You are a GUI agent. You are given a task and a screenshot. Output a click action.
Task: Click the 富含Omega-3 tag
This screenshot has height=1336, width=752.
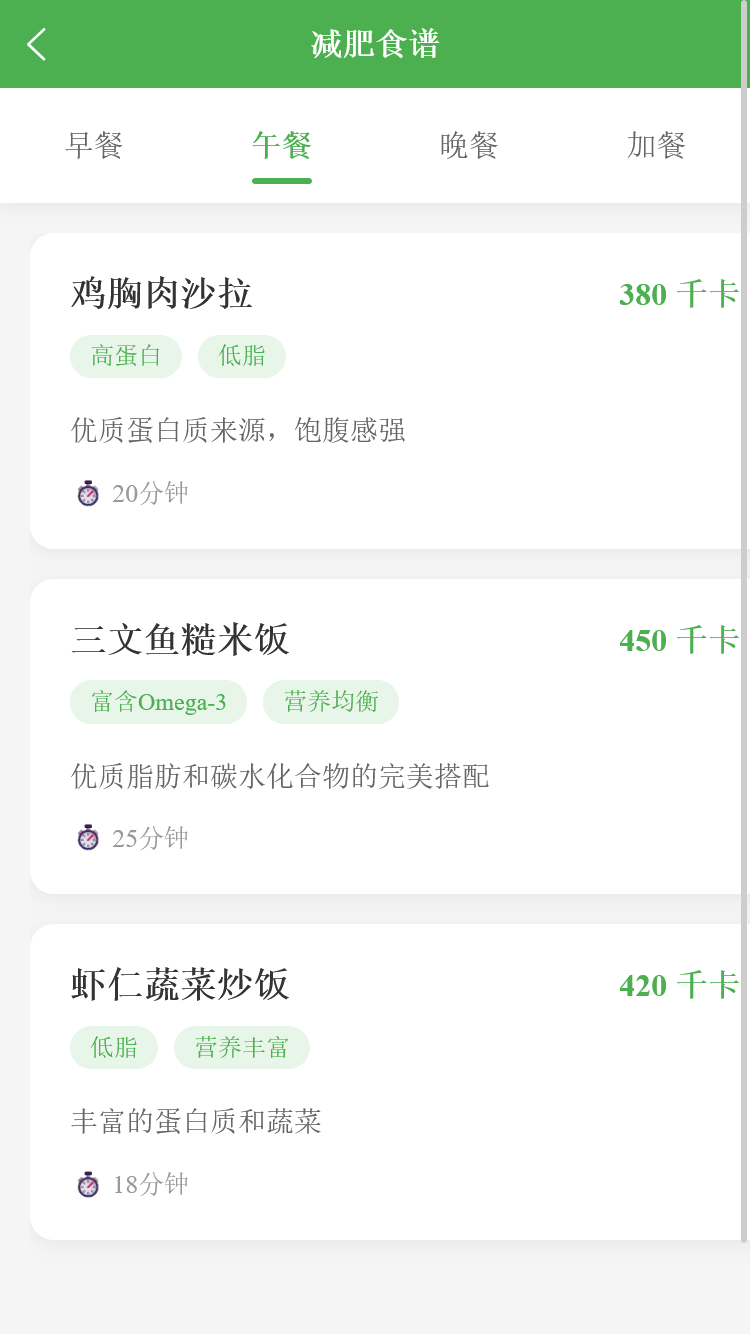pyautogui.click(x=158, y=702)
